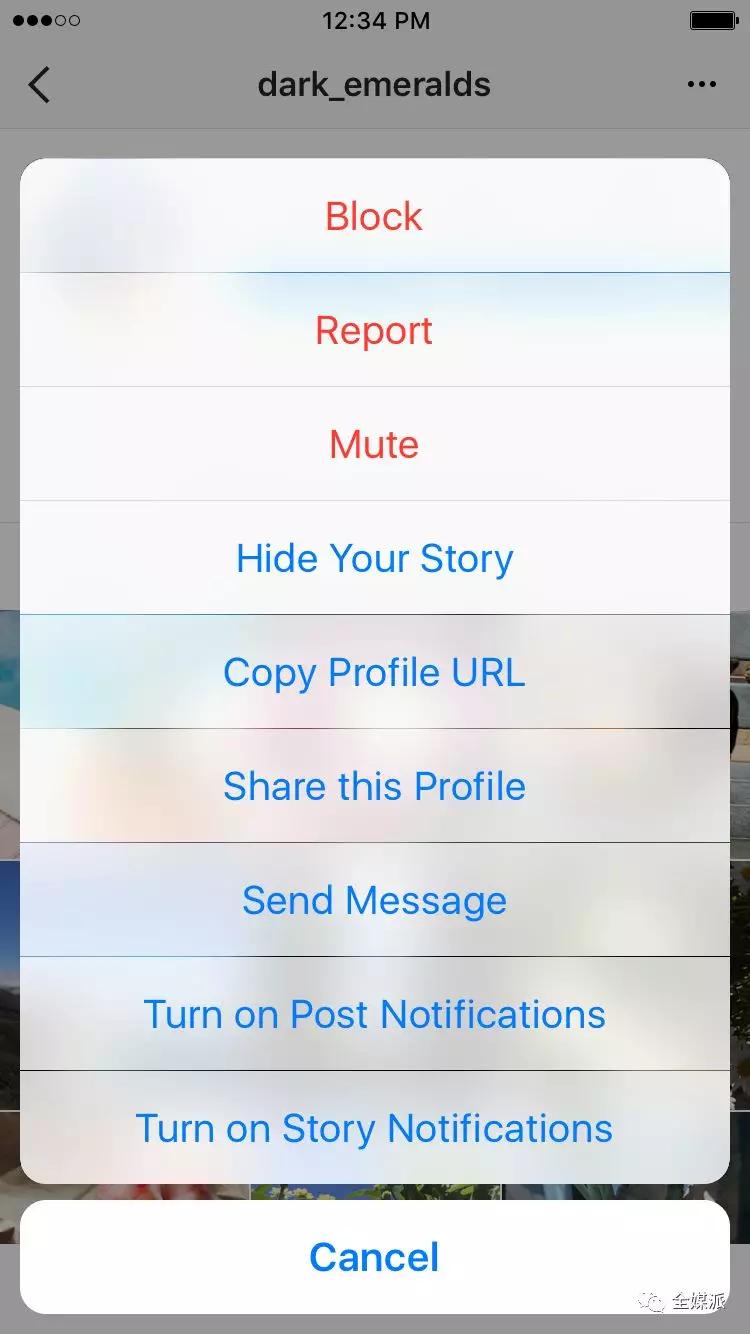This screenshot has height=1334, width=750.
Task: Tap the Send Message option
Action: (x=374, y=900)
